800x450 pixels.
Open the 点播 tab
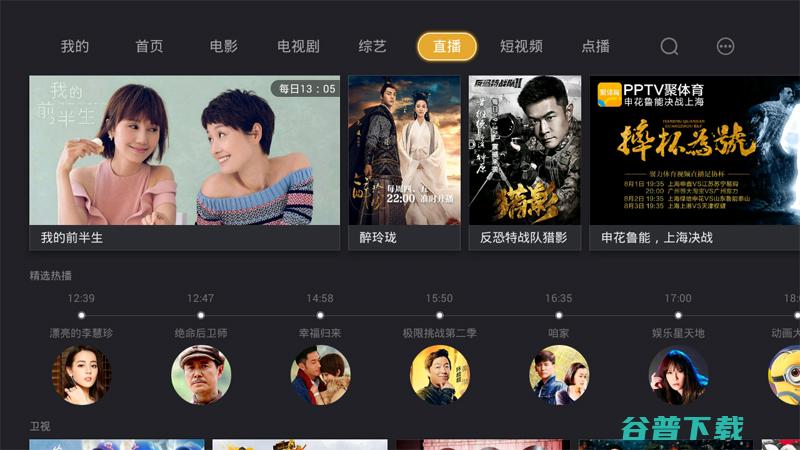(595, 47)
